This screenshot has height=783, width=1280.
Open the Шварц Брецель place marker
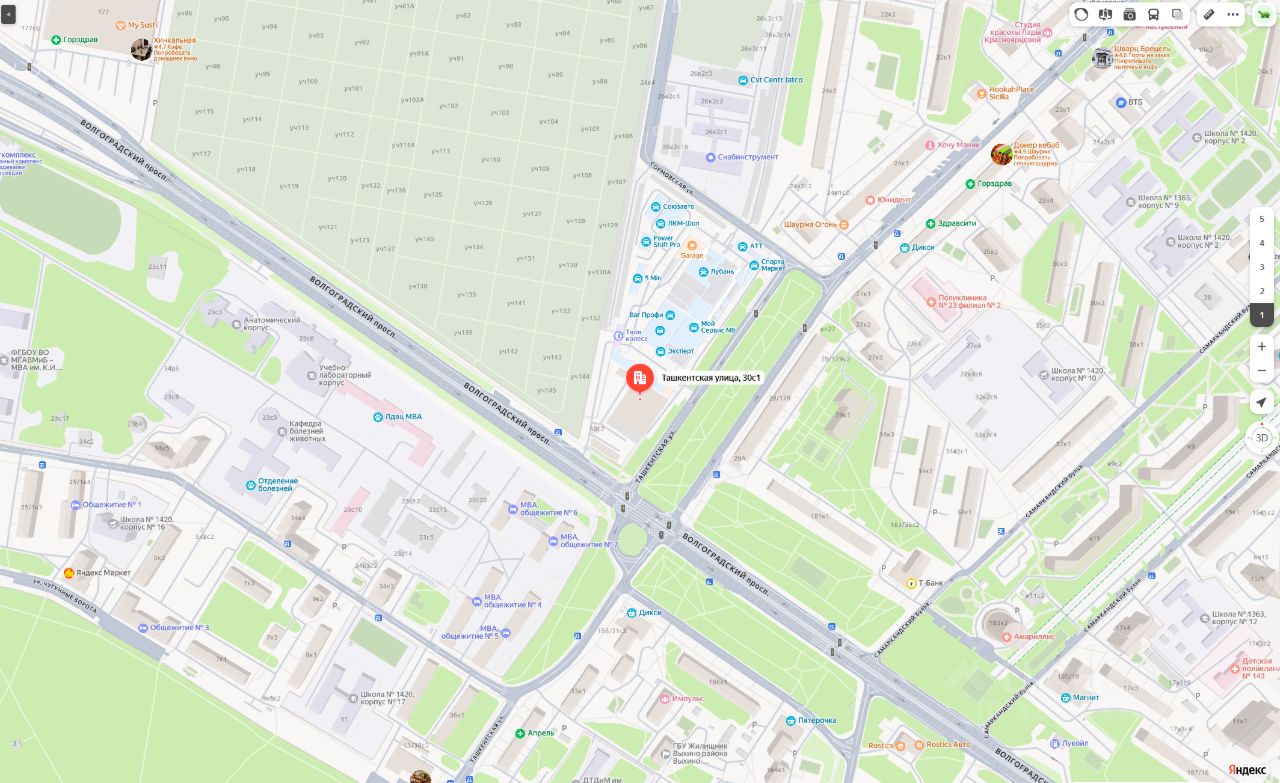click(x=1102, y=58)
